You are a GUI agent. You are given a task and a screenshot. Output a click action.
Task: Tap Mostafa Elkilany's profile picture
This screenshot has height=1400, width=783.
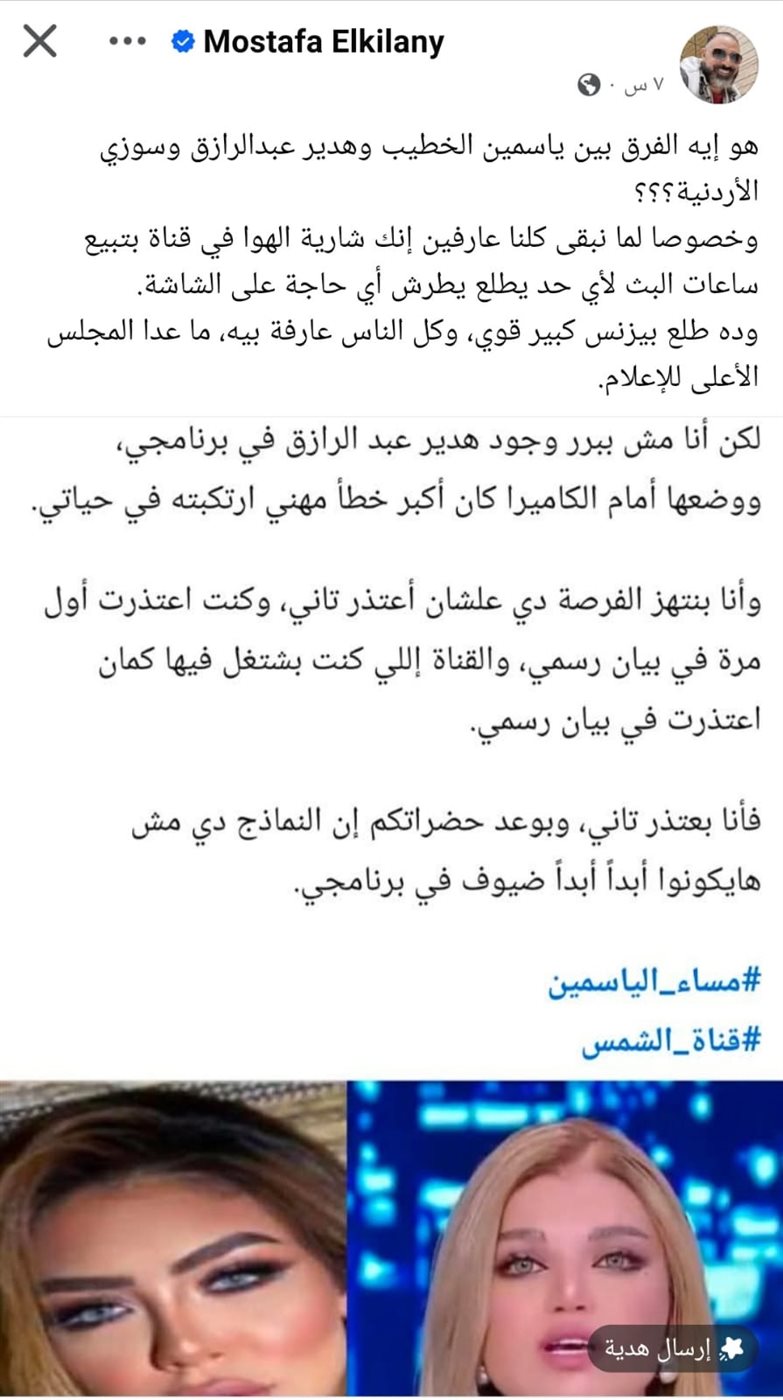point(712,63)
